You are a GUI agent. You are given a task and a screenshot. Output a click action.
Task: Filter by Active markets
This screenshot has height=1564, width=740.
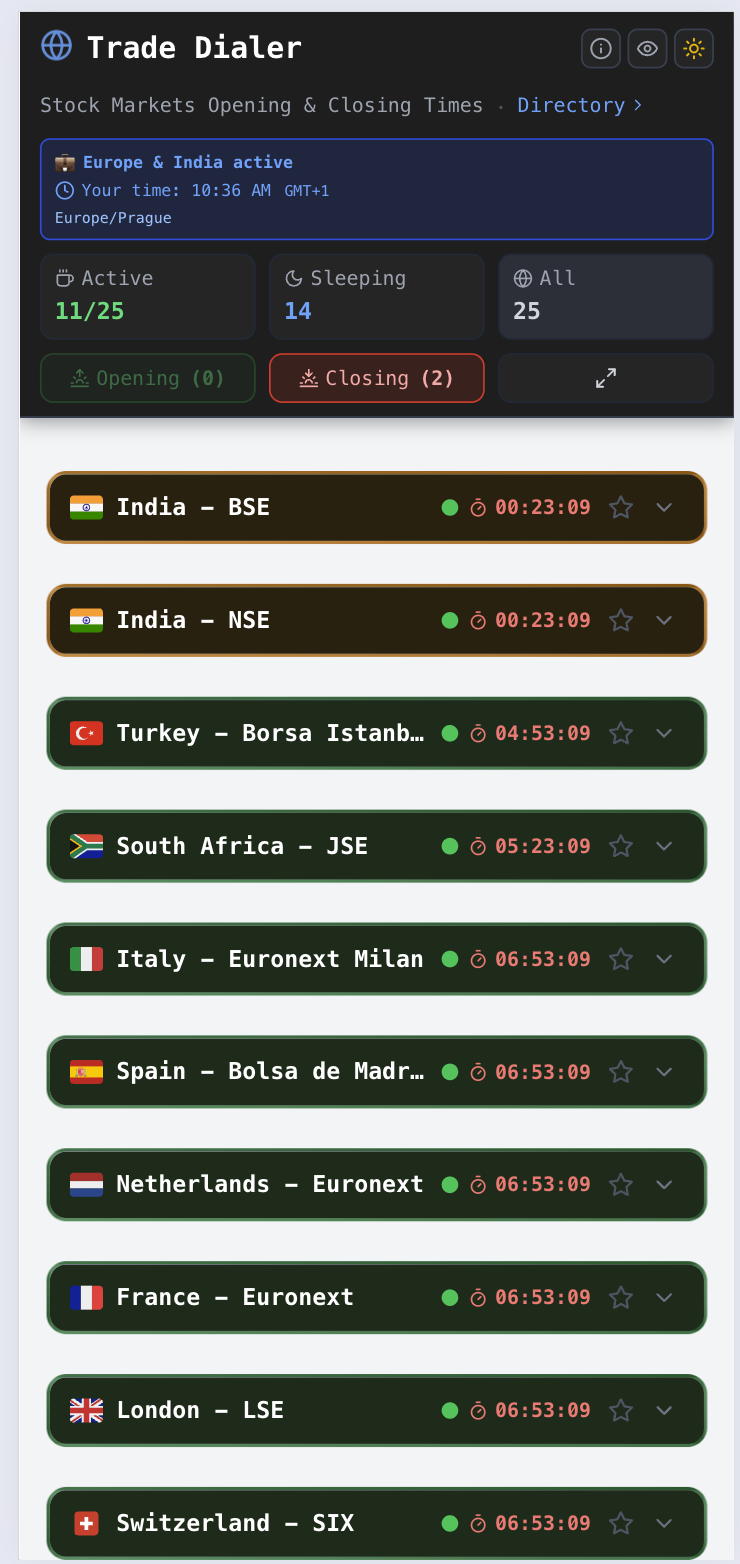(x=148, y=296)
